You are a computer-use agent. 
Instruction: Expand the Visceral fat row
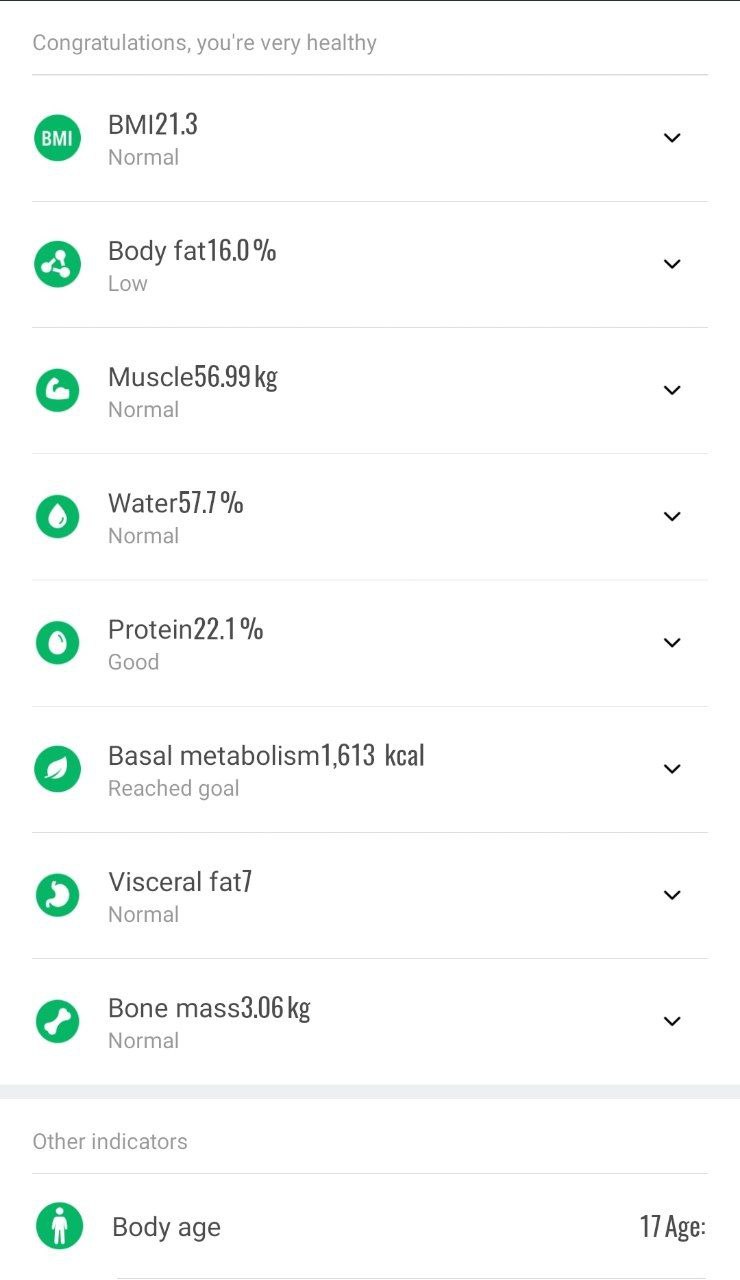pos(370,895)
